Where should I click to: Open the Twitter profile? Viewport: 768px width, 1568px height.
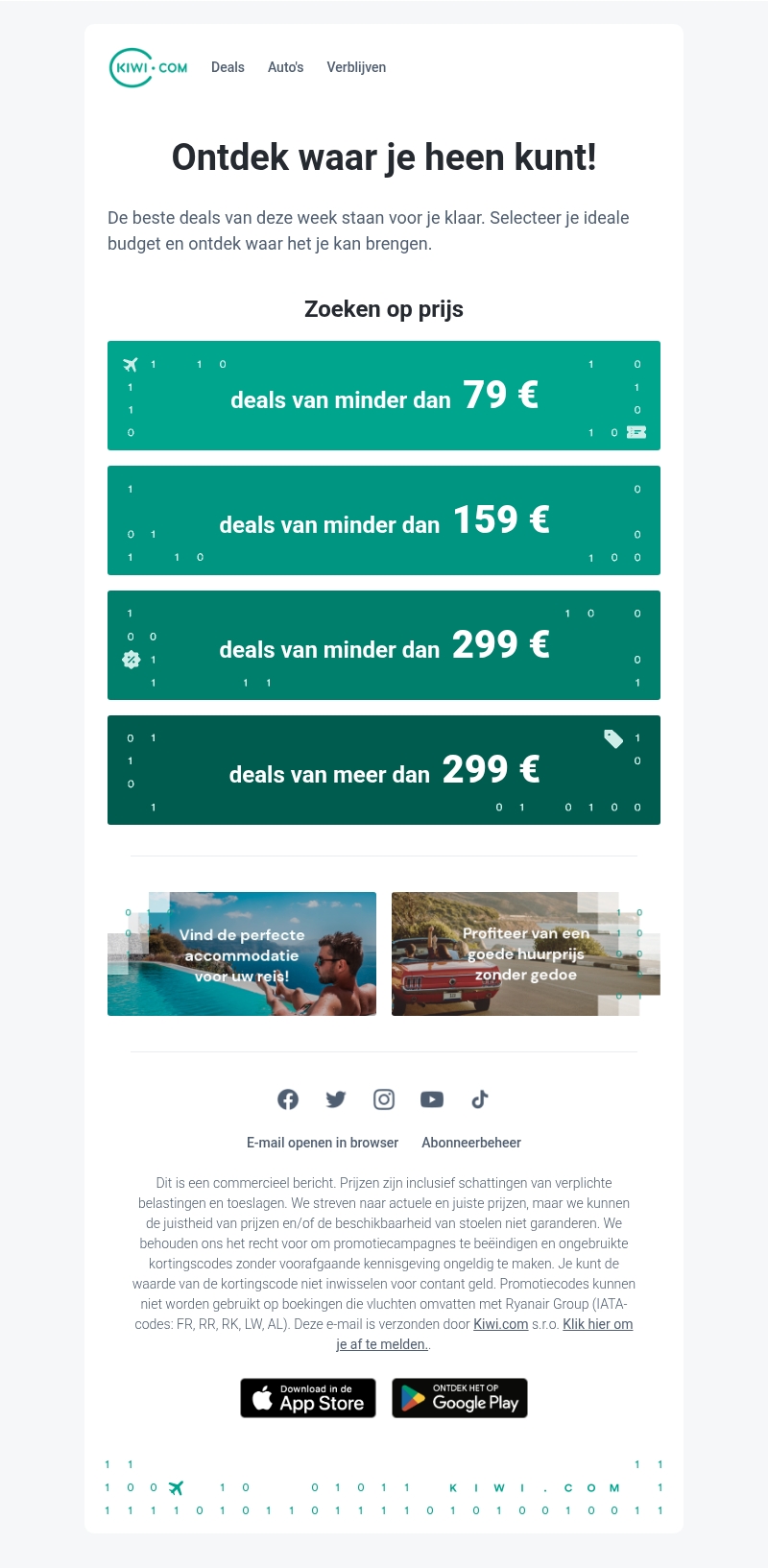point(336,1099)
